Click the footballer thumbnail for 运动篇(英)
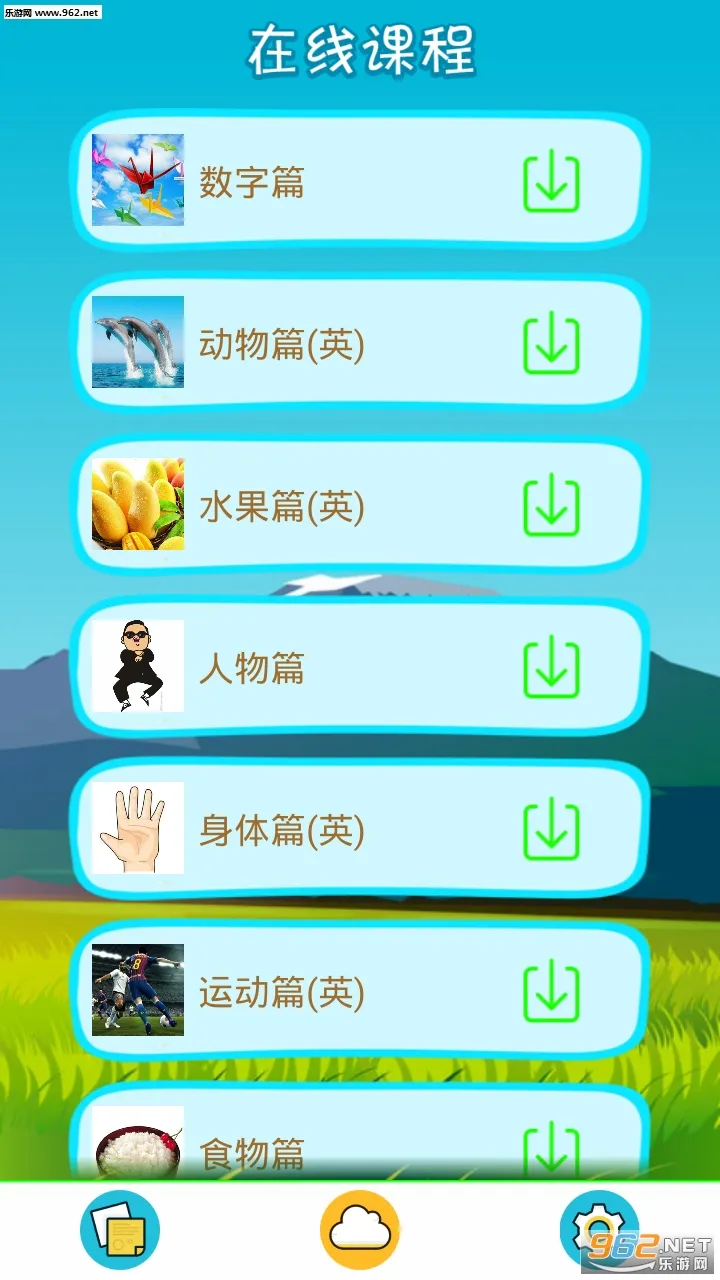The width and height of the screenshot is (720, 1280). pyautogui.click(x=137, y=992)
